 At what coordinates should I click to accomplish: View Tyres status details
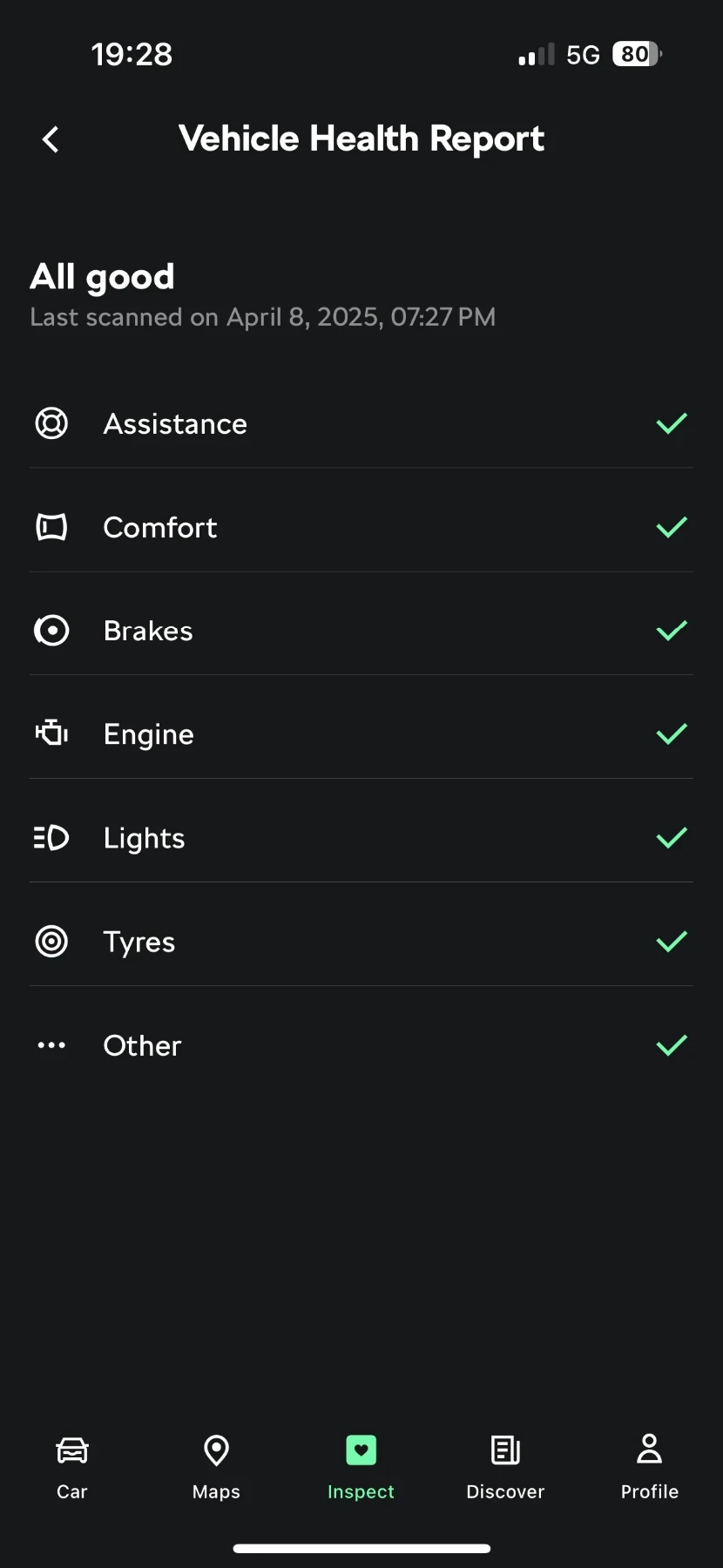(x=361, y=942)
